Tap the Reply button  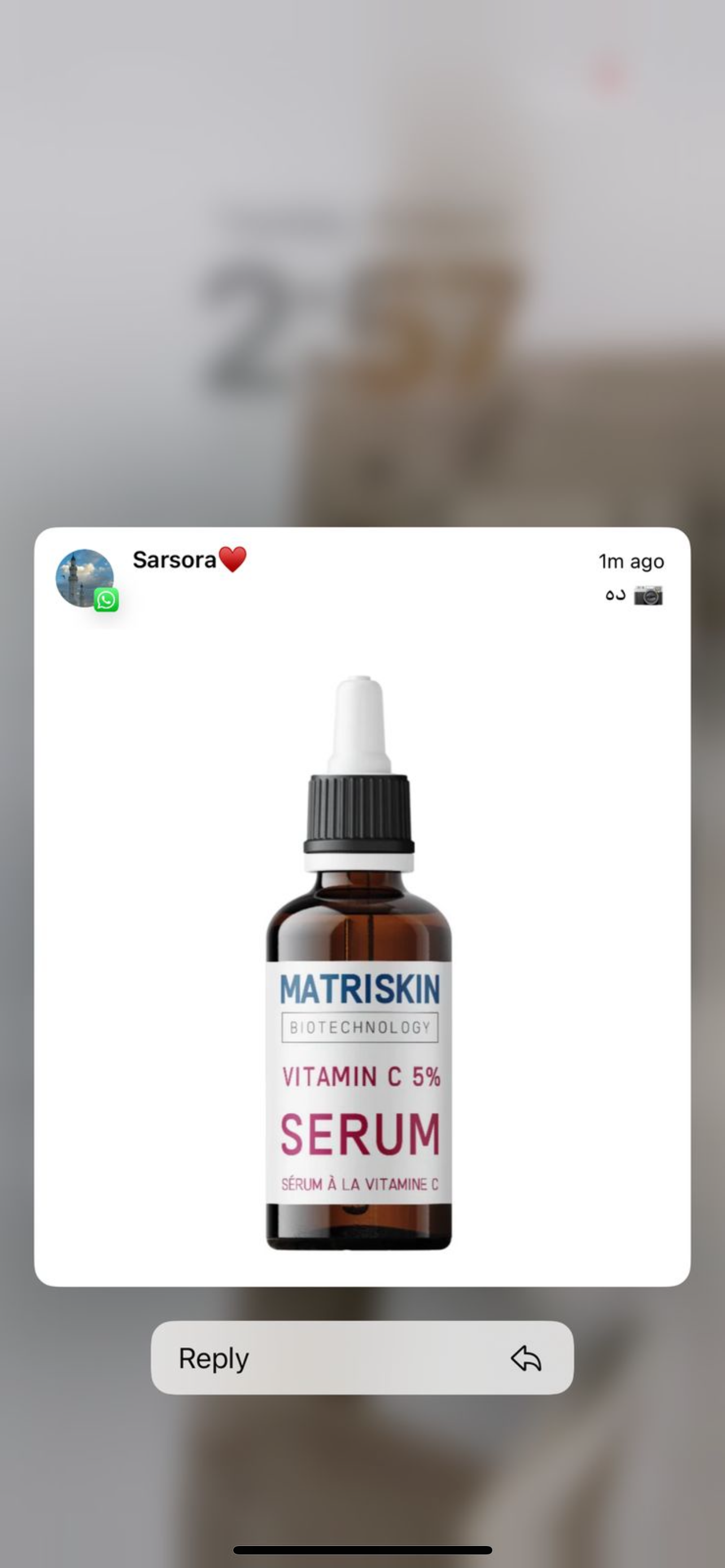click(361, 1357)
